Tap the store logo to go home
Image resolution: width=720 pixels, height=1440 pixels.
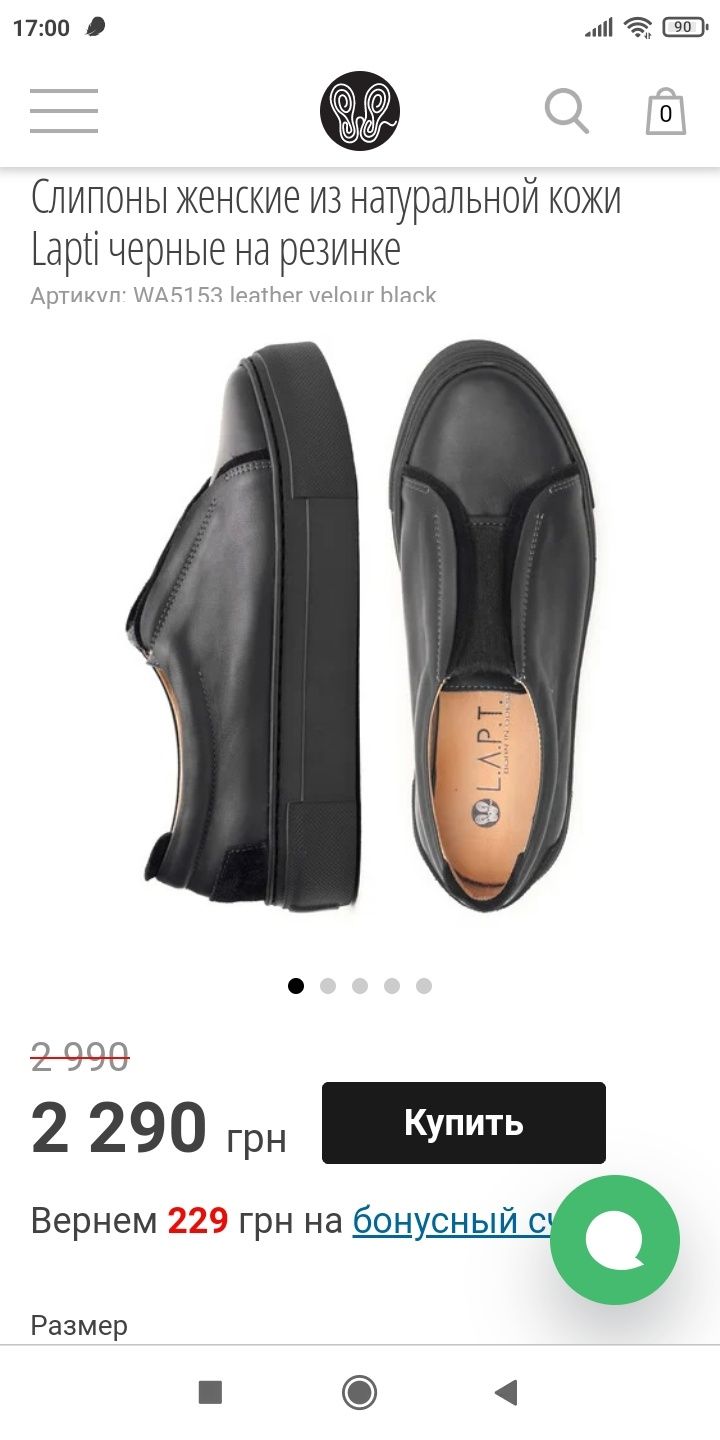click(x=360, y=111)
